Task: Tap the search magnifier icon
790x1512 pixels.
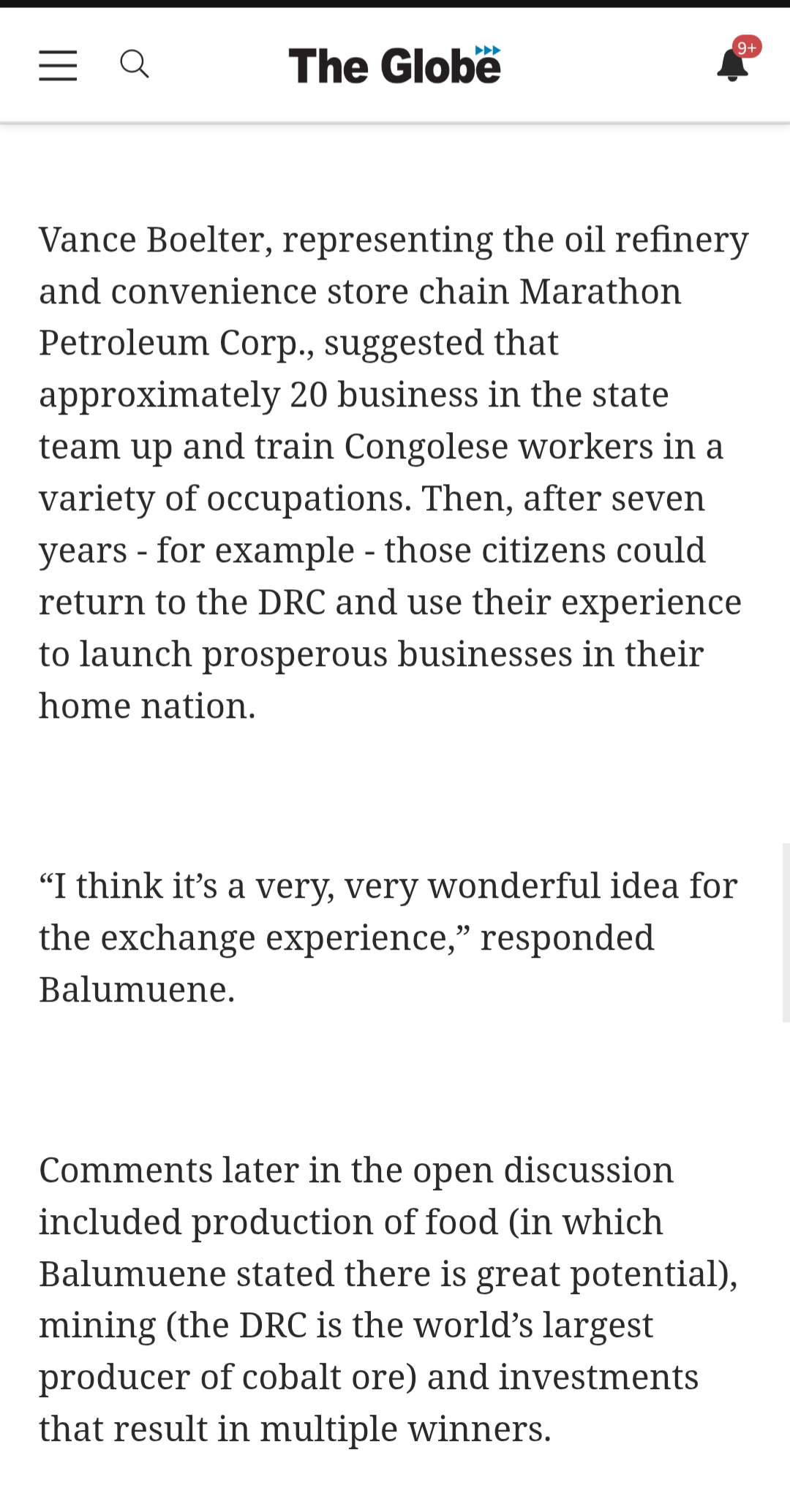Action: point(135,64)
